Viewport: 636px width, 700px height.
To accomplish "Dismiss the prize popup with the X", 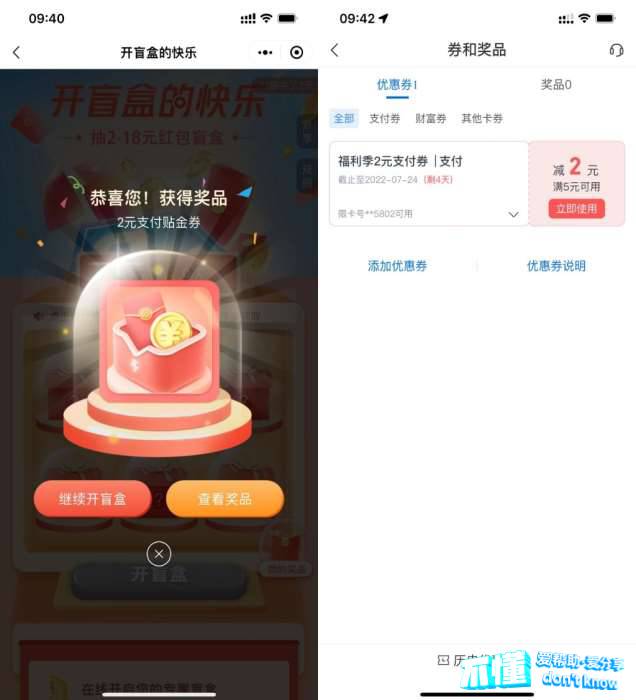I will pyautogui.click(x=159, y=553).
